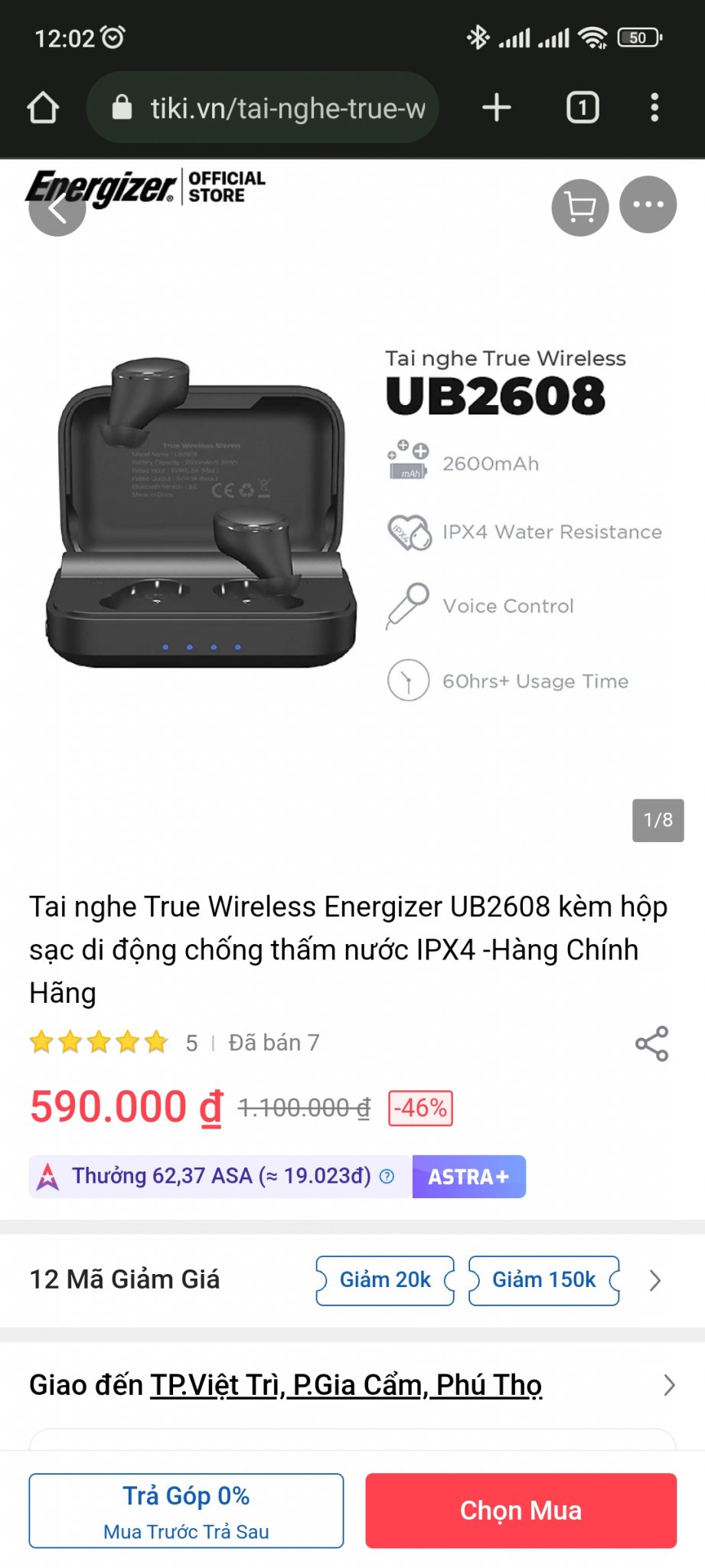705x1568 pixels.
Task: Share this product
Action: [x=651, y=1044]
